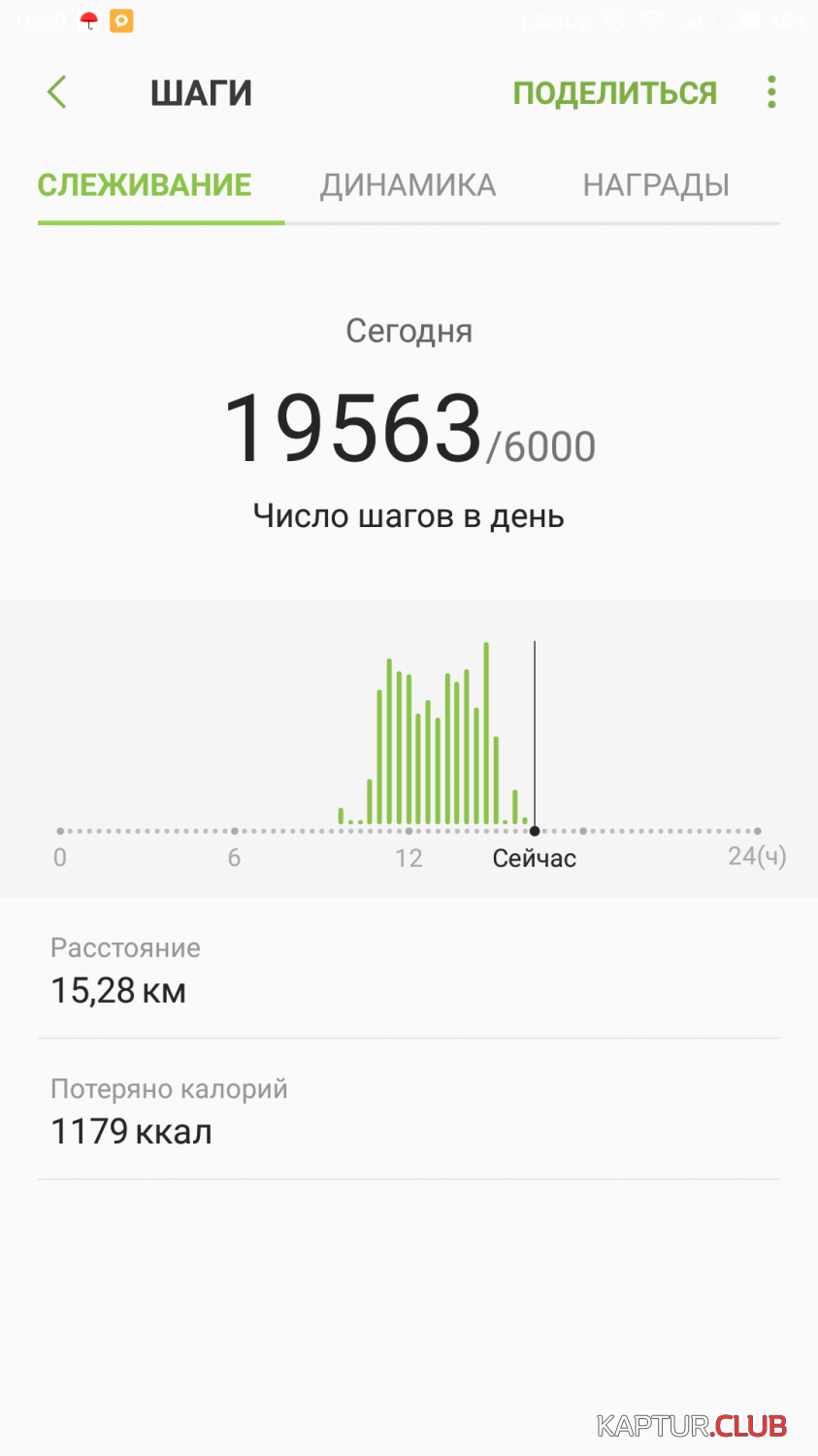
Task: Go back using the green arrow
Action: click(57, 92)
